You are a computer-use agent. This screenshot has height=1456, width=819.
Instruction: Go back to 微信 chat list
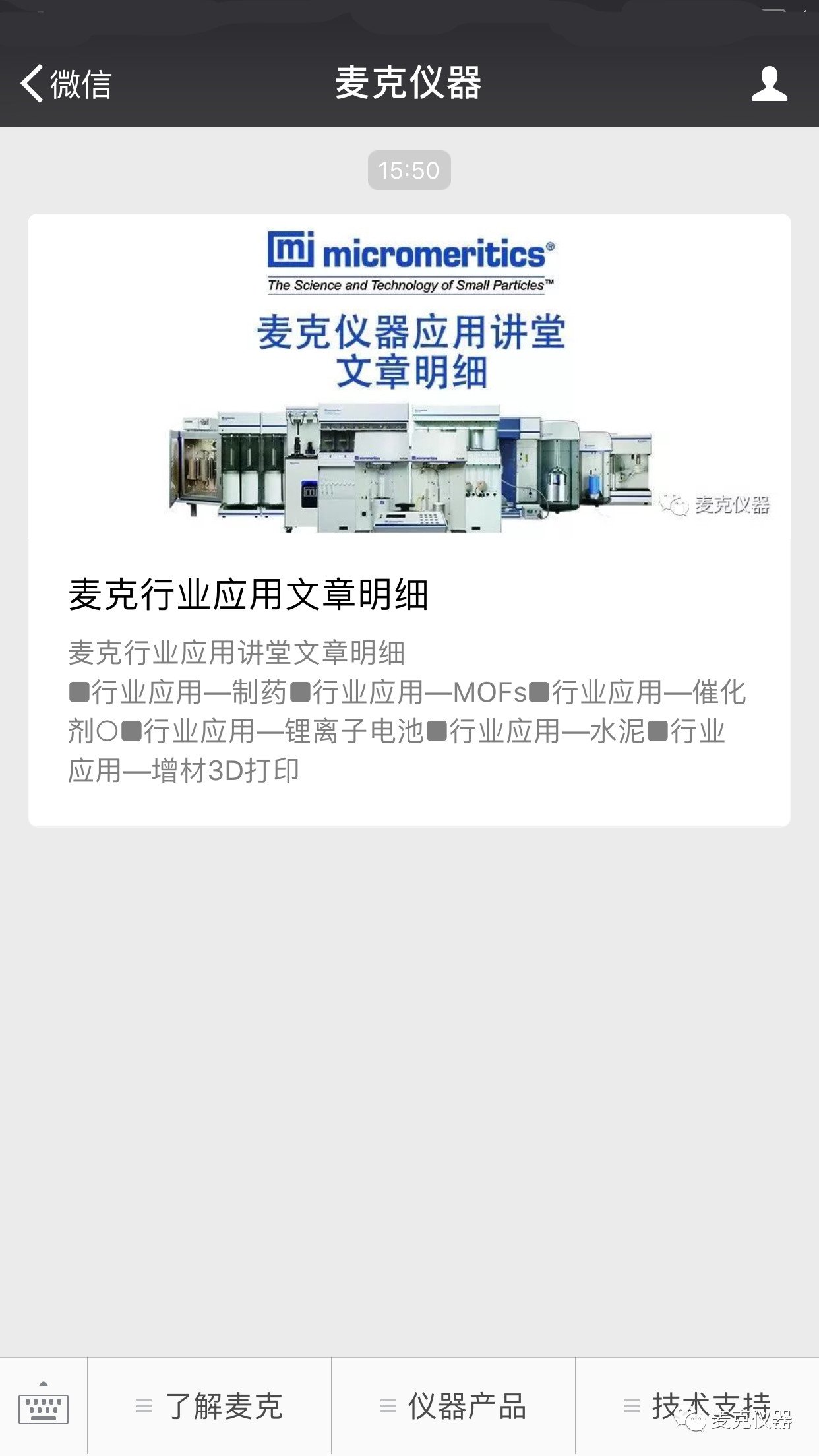(x=66, y=84)
